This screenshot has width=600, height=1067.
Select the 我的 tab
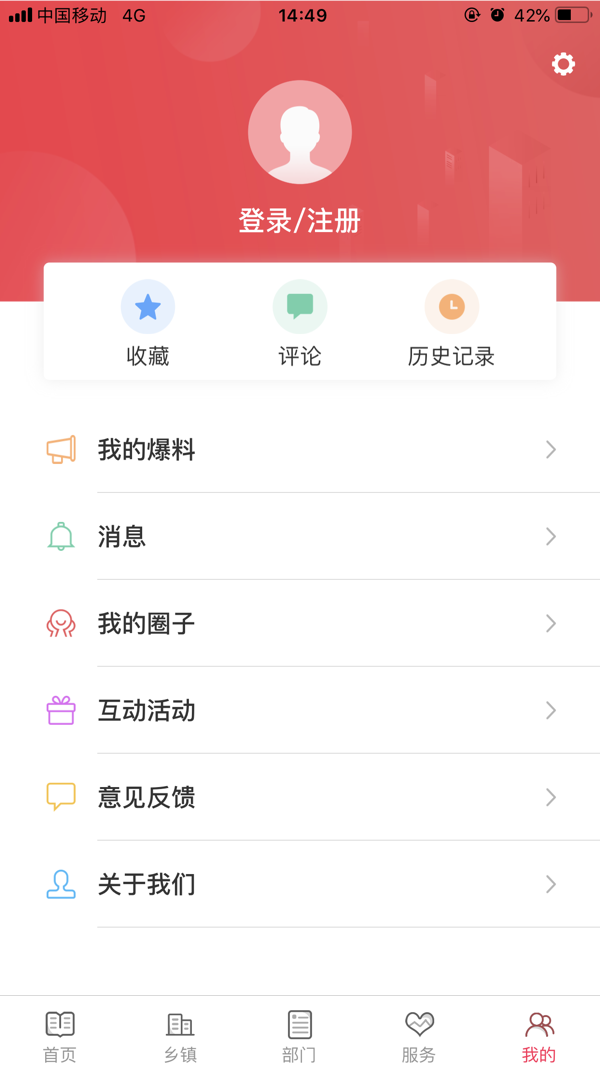pyautogui.click(x=539, y=1036)
